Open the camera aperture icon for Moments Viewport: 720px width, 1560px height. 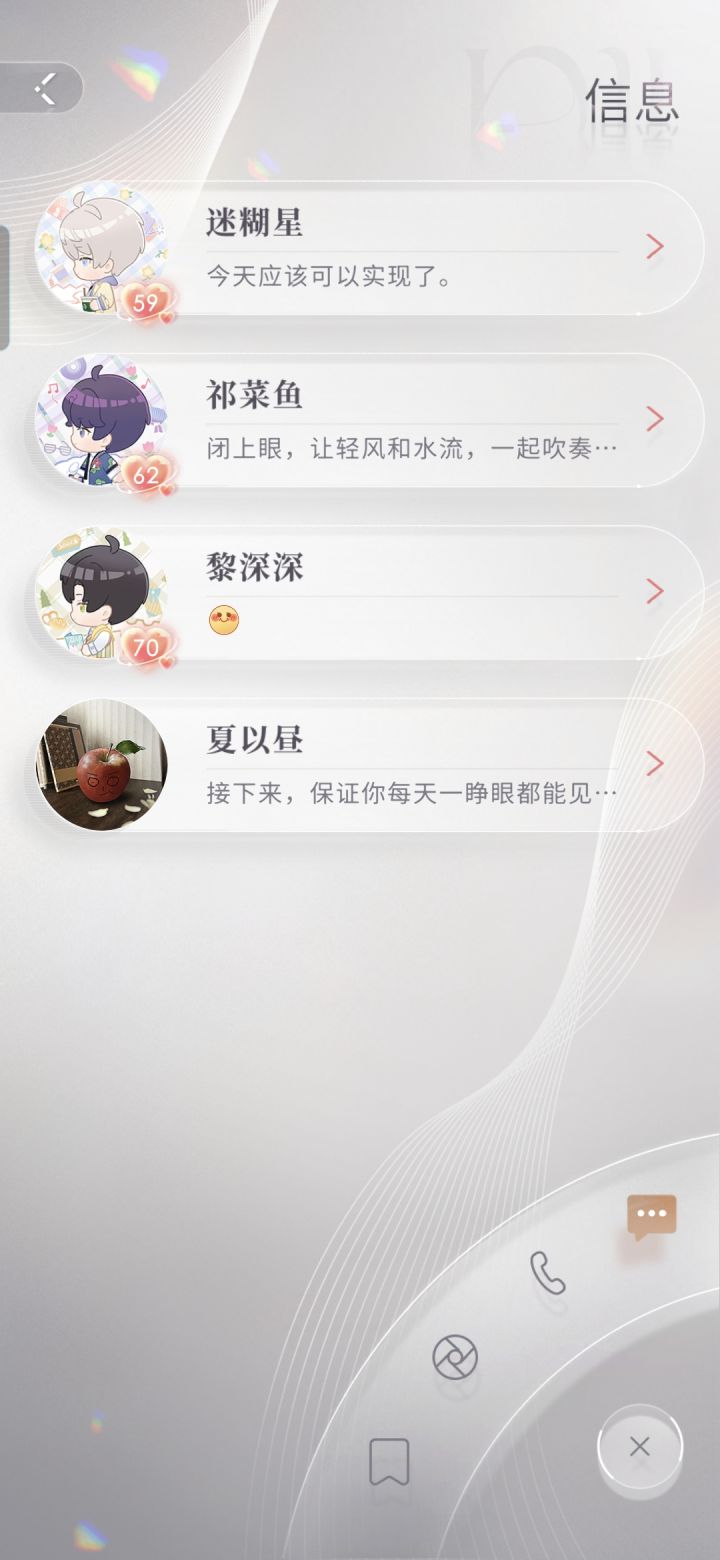click(x=458, y=1357)
